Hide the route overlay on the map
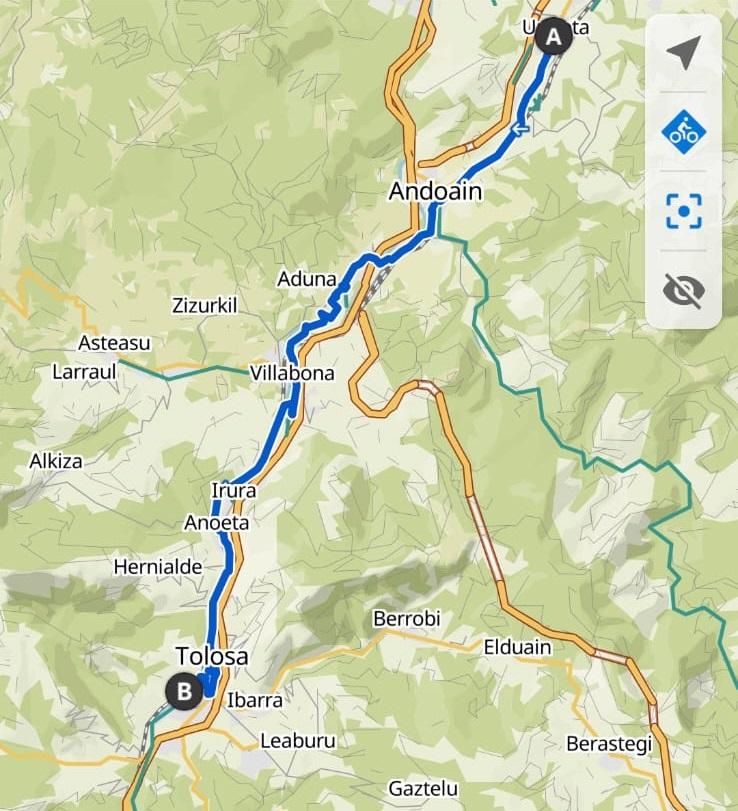Viewport: 738px width, 811px height. tap(684, 290)
